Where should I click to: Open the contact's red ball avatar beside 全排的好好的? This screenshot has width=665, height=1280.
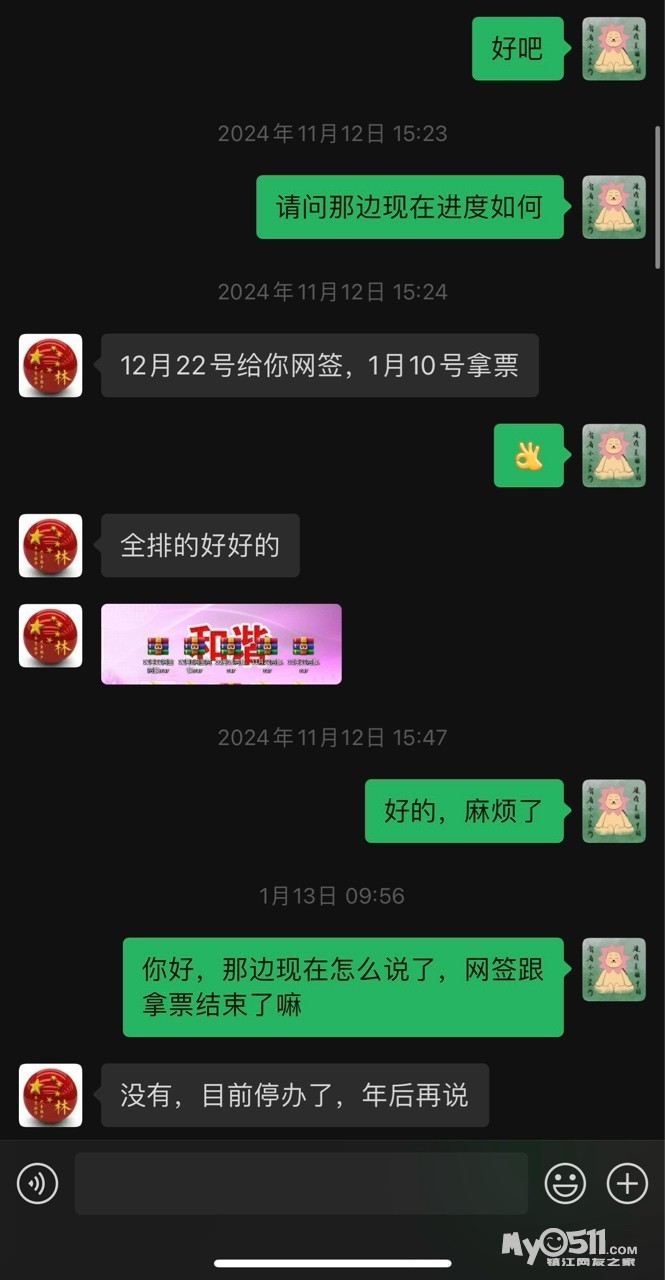[x=51, y=546]
